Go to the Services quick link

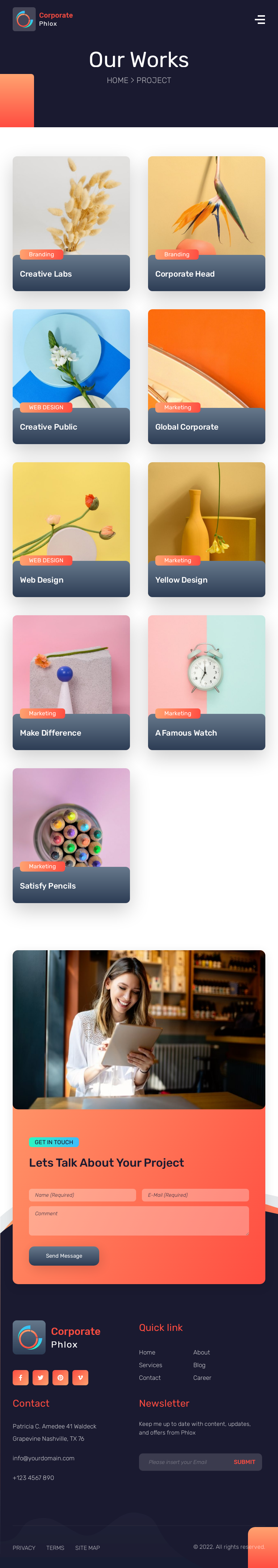[x=150, y=1365]
